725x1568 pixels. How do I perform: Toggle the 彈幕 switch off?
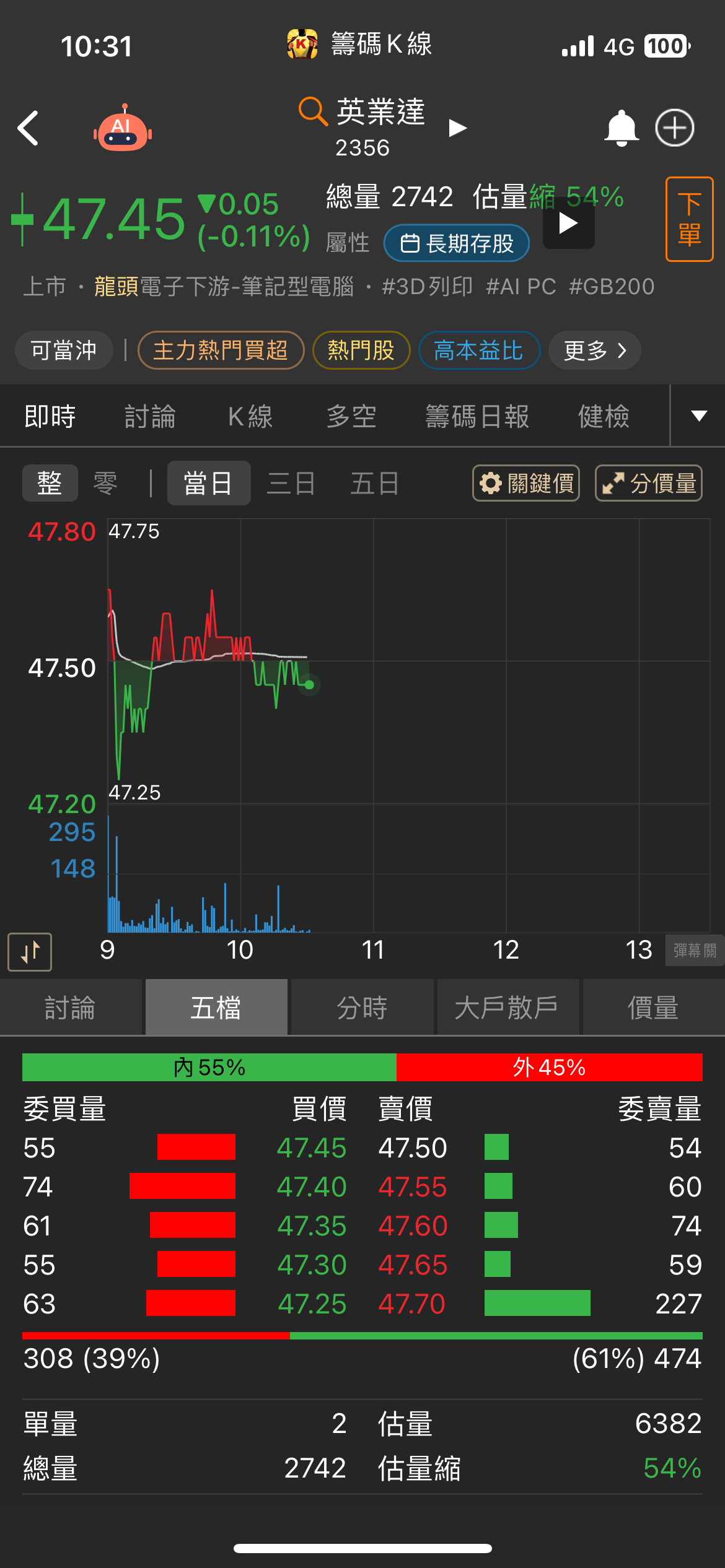coord(694,950)
